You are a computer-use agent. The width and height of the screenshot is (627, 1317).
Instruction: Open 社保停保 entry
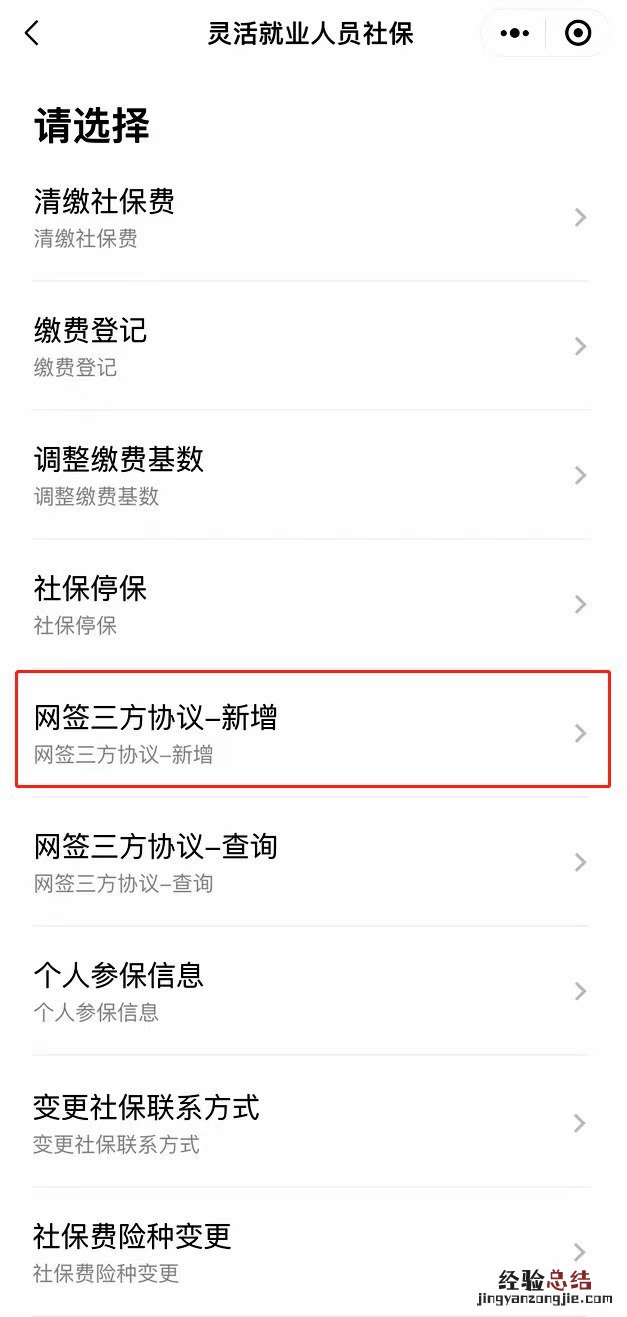click(310, 604)
